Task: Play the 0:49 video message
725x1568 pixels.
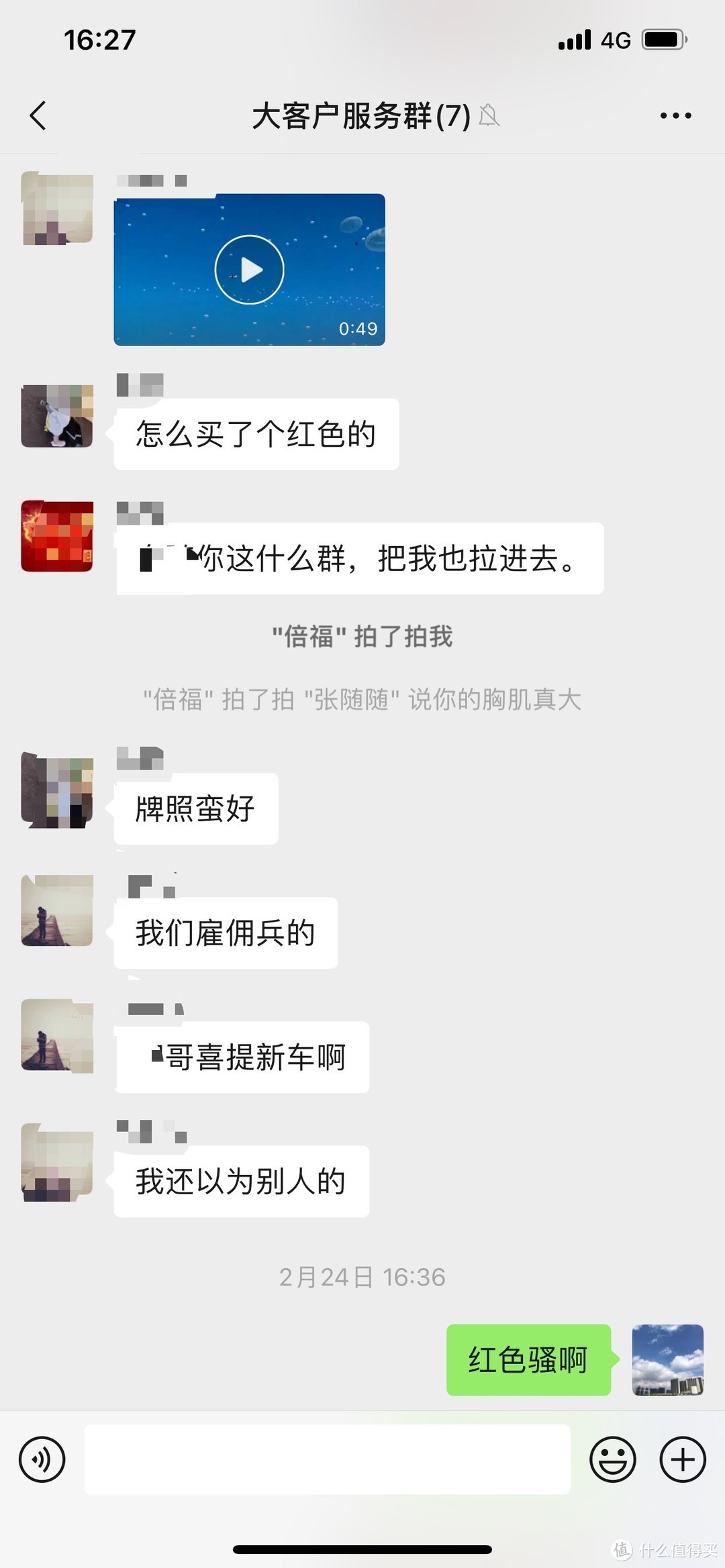Action: pos(249,270)
